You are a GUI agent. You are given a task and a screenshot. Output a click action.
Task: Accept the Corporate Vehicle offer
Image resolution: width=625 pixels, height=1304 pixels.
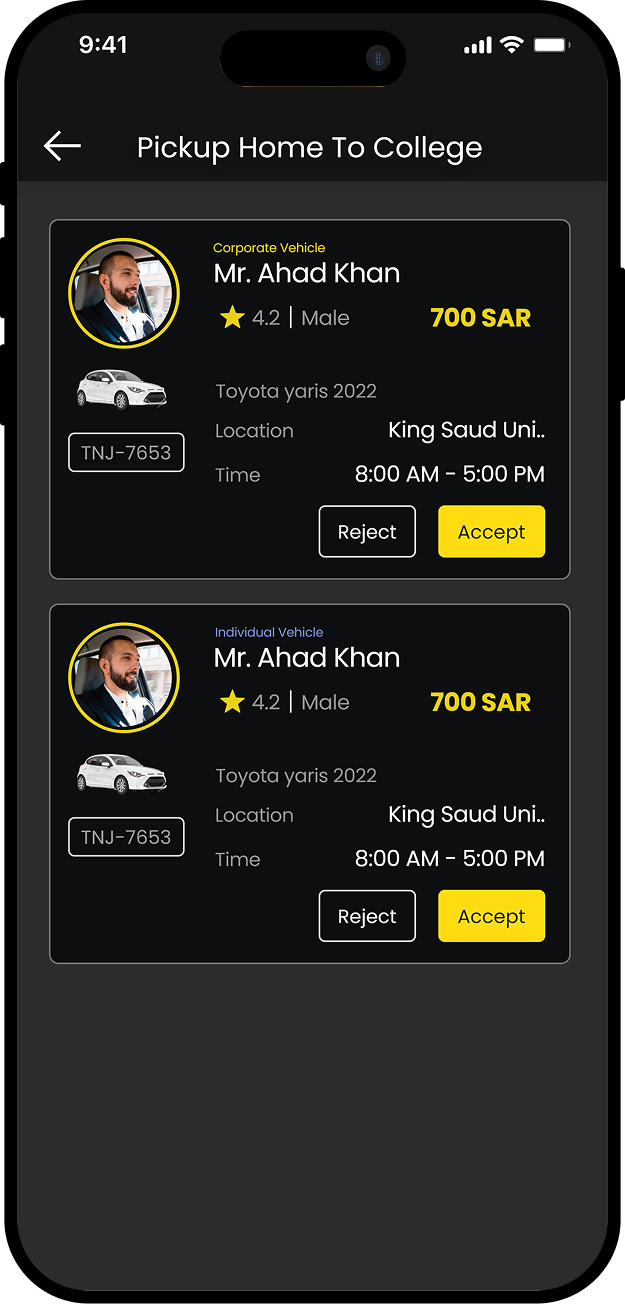491,532
